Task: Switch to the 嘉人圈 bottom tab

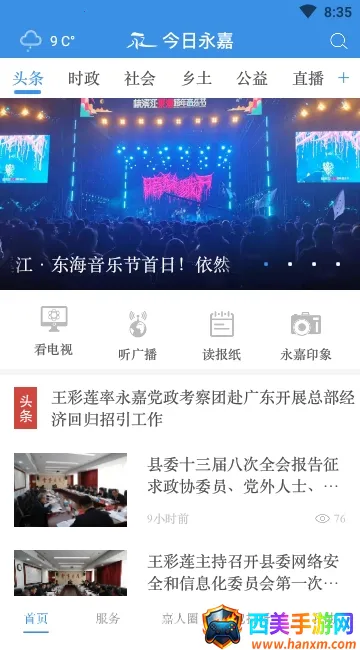Action: coord(180,619)
